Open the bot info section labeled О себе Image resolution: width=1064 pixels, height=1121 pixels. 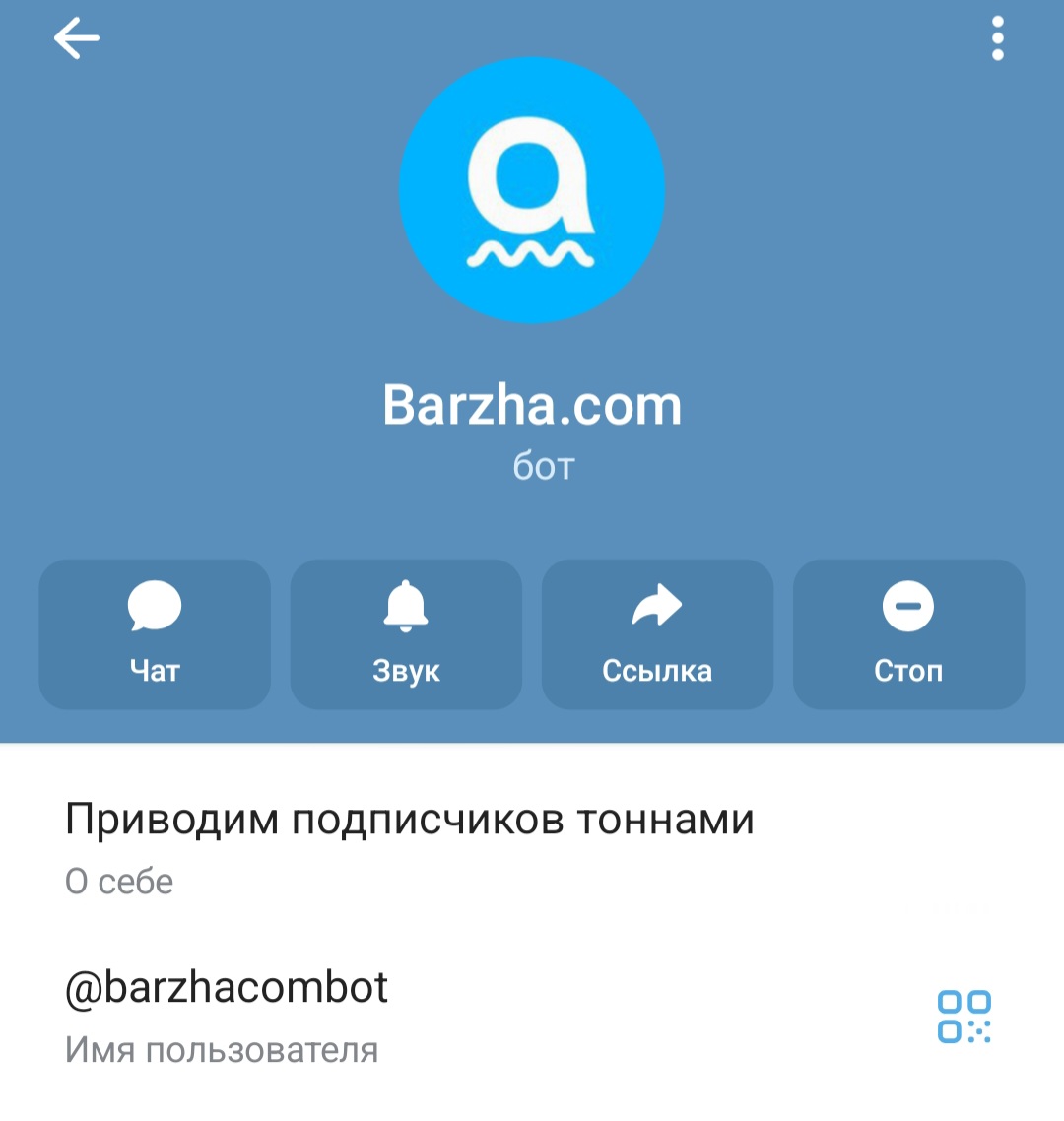coord(118,882)
